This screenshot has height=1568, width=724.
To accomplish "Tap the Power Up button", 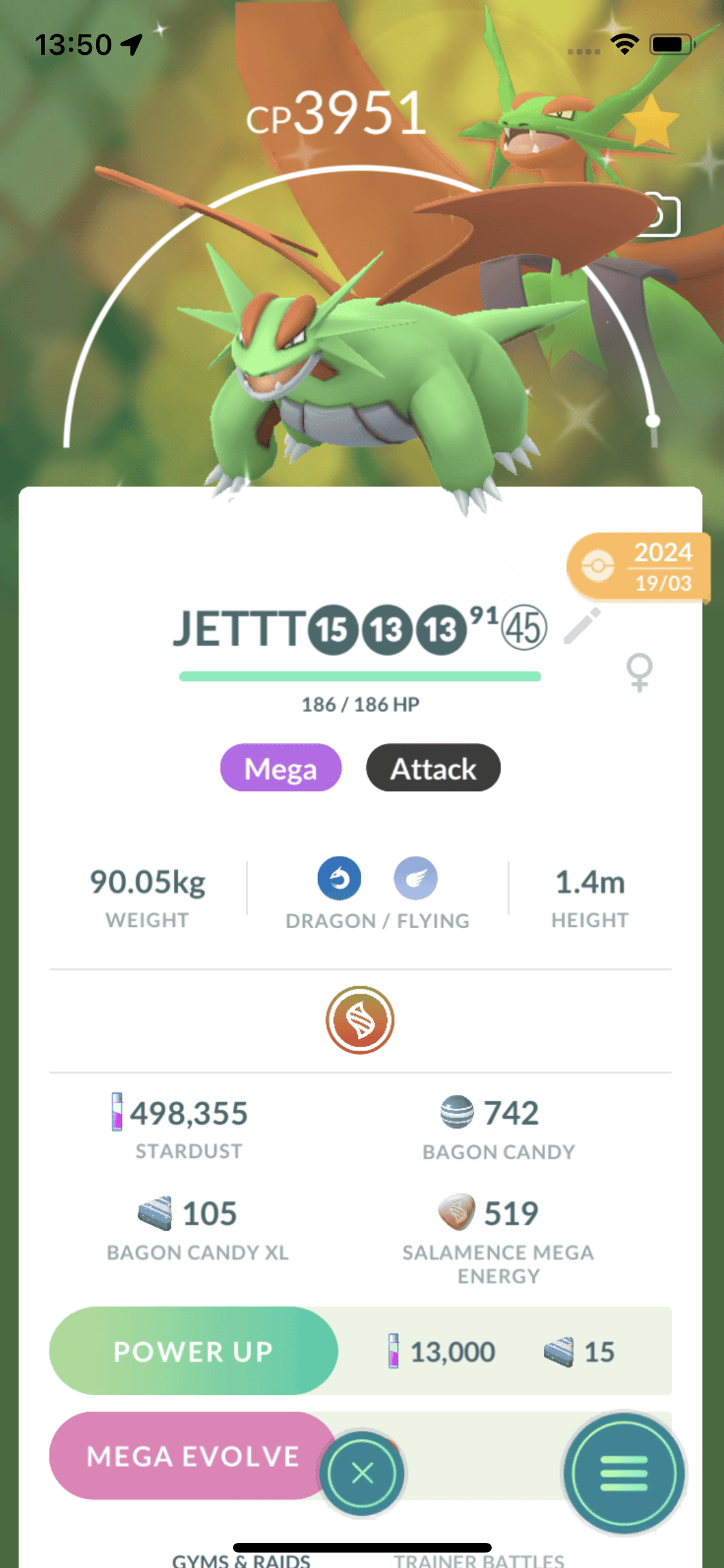I will [193, 1351].
